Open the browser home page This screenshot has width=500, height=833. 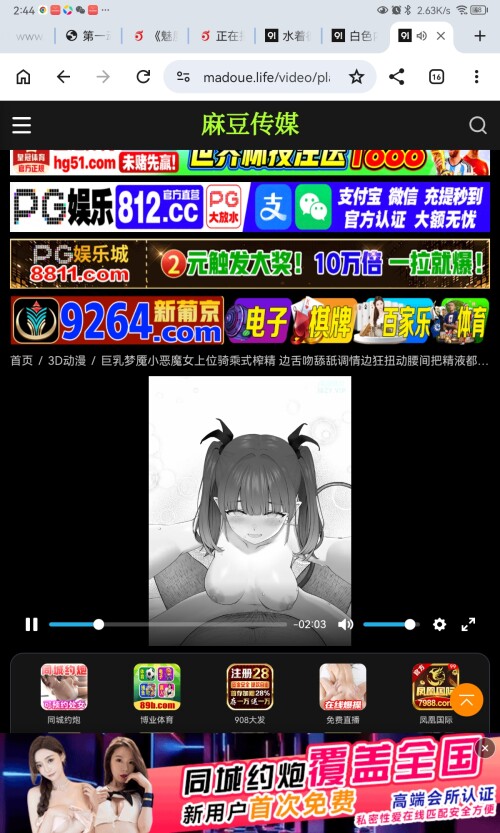point(23,77)
